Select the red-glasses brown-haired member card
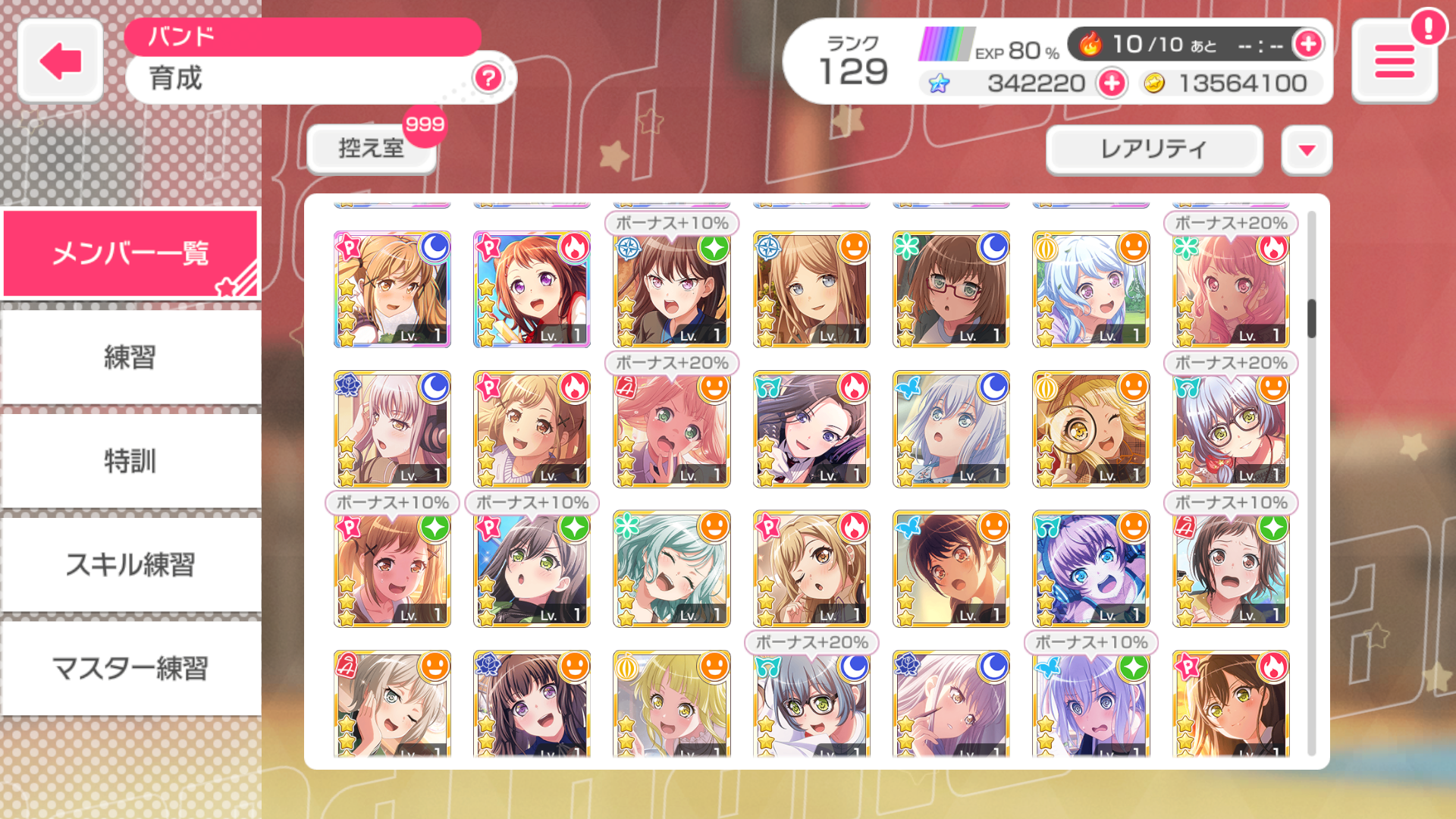This screenshot has height=819, width=1456. (x=951, y=290)
